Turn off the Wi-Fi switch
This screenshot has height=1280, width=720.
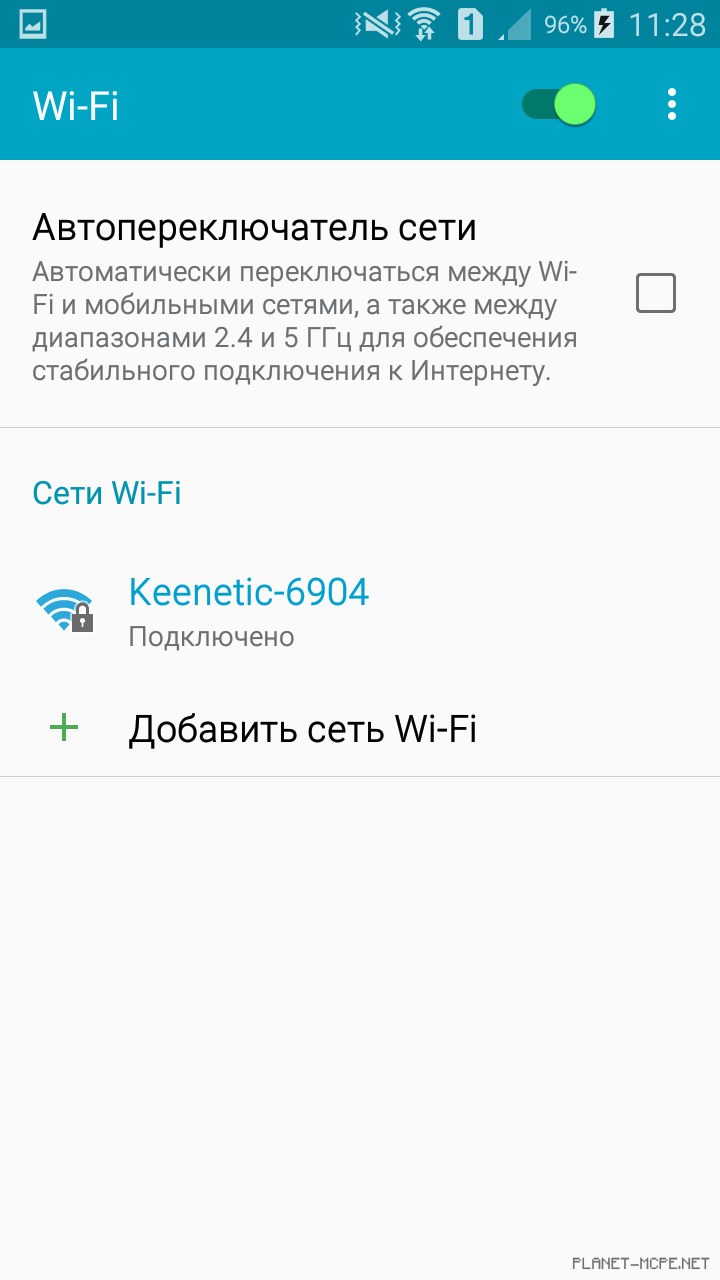tap(559, 104)
